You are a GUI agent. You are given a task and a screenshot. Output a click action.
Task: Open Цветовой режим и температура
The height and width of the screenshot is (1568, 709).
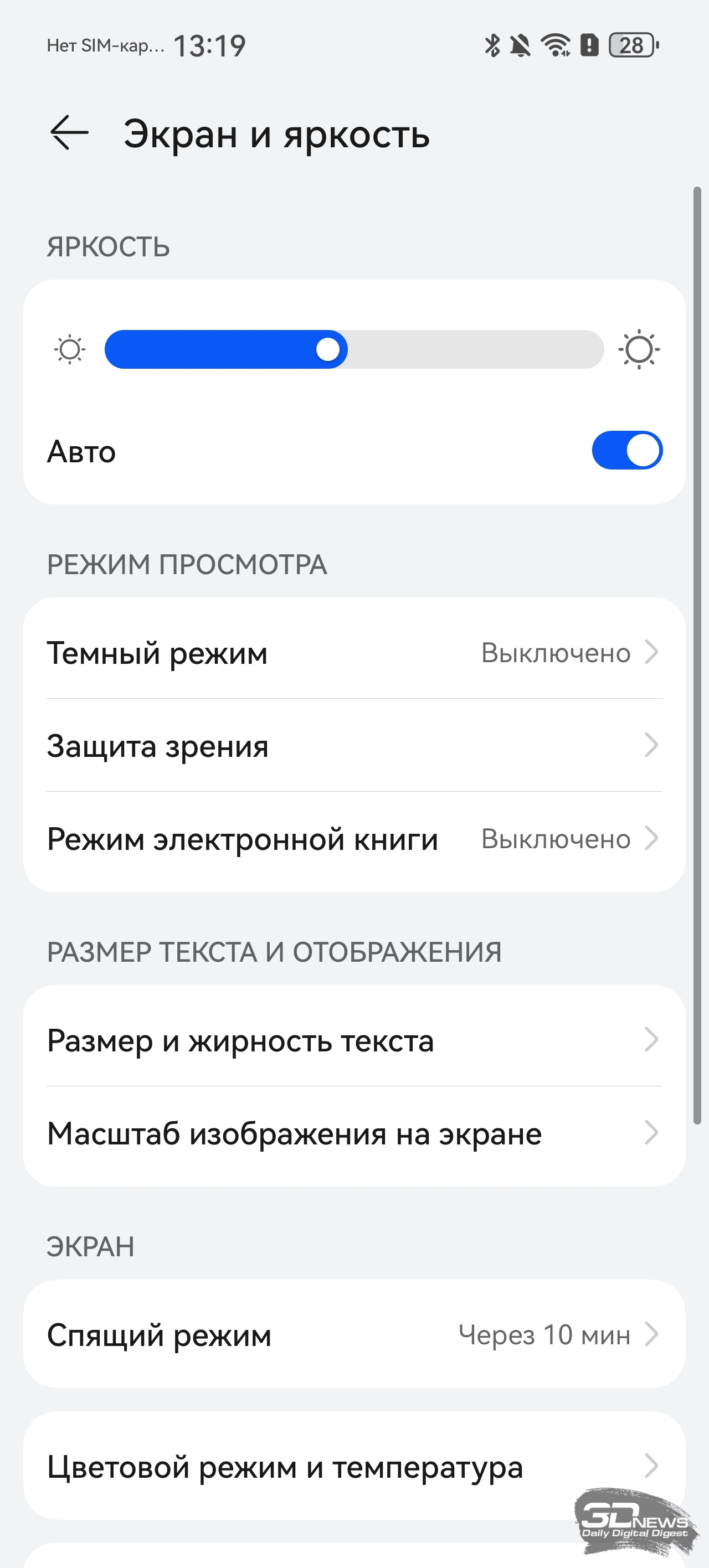353,1466
